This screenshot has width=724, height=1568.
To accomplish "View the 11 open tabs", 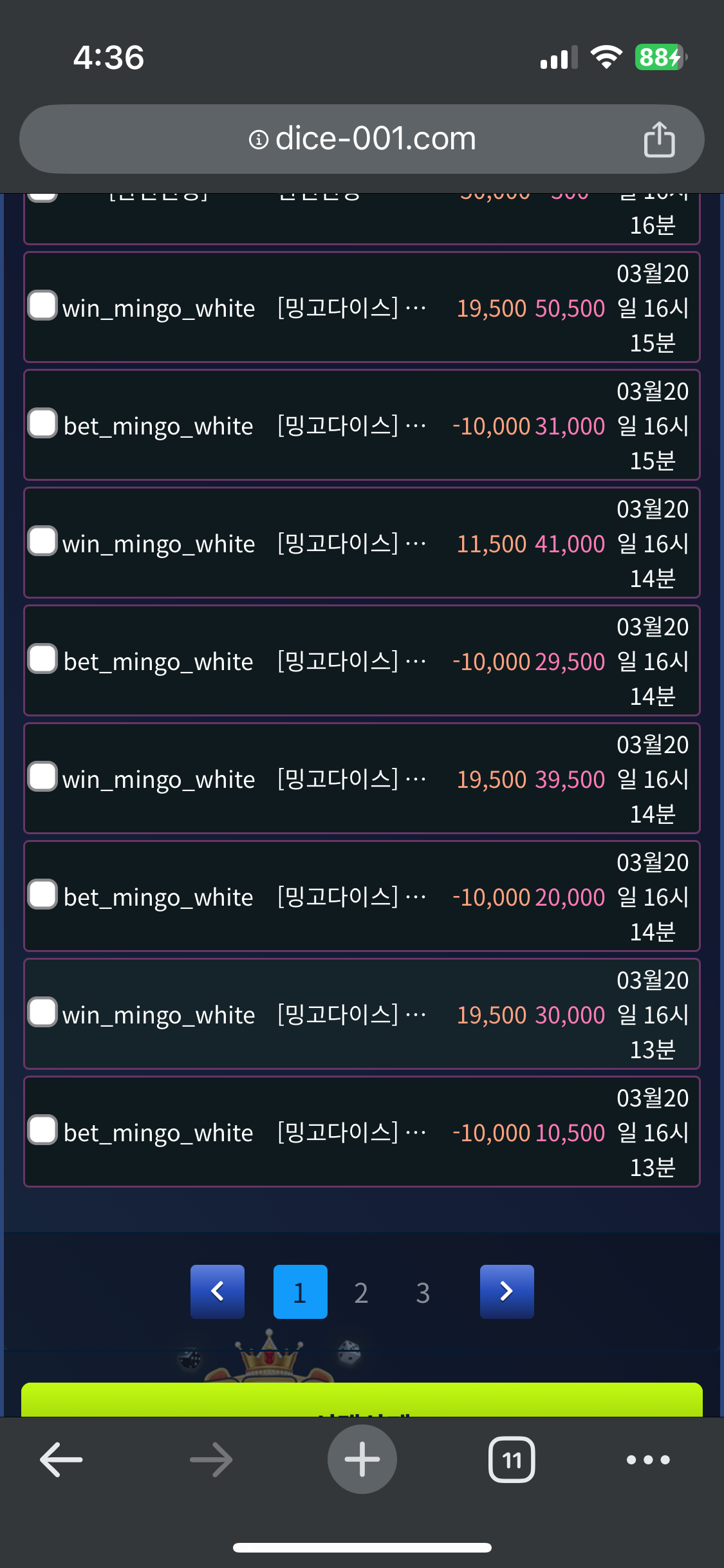I will click(x=512, y=1459).
